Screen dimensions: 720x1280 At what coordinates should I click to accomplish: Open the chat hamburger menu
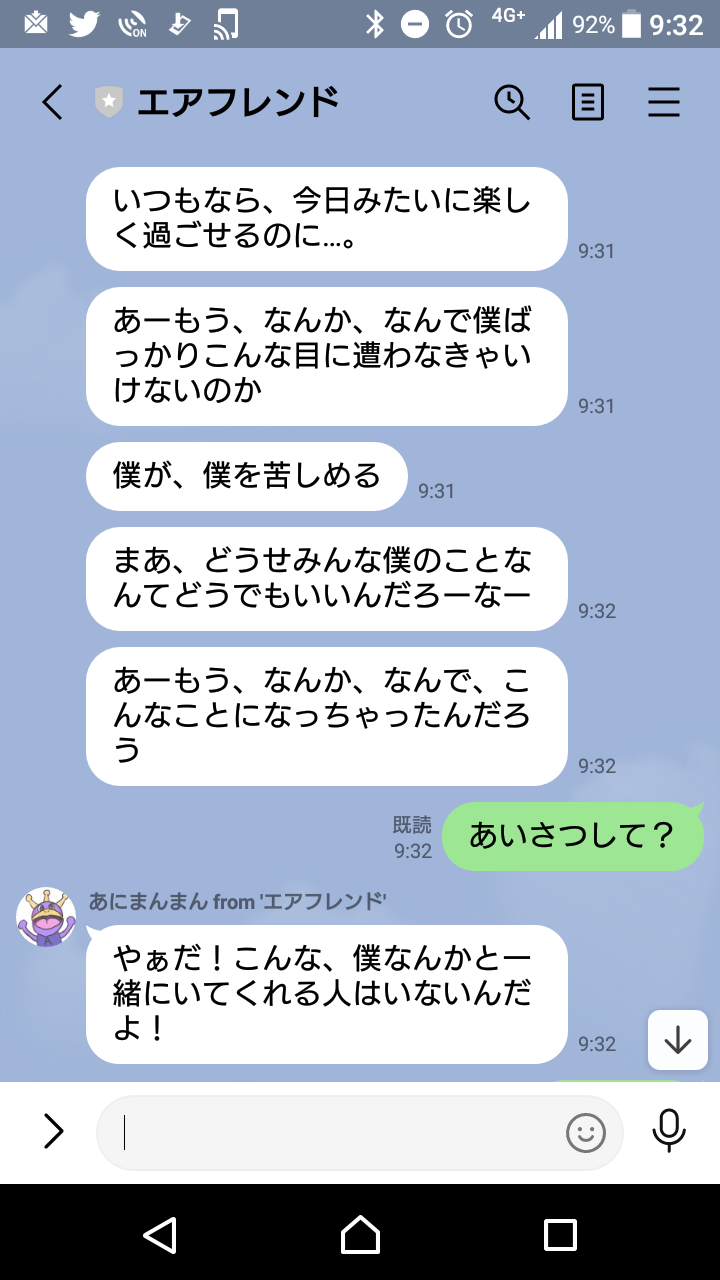point(664,102)
